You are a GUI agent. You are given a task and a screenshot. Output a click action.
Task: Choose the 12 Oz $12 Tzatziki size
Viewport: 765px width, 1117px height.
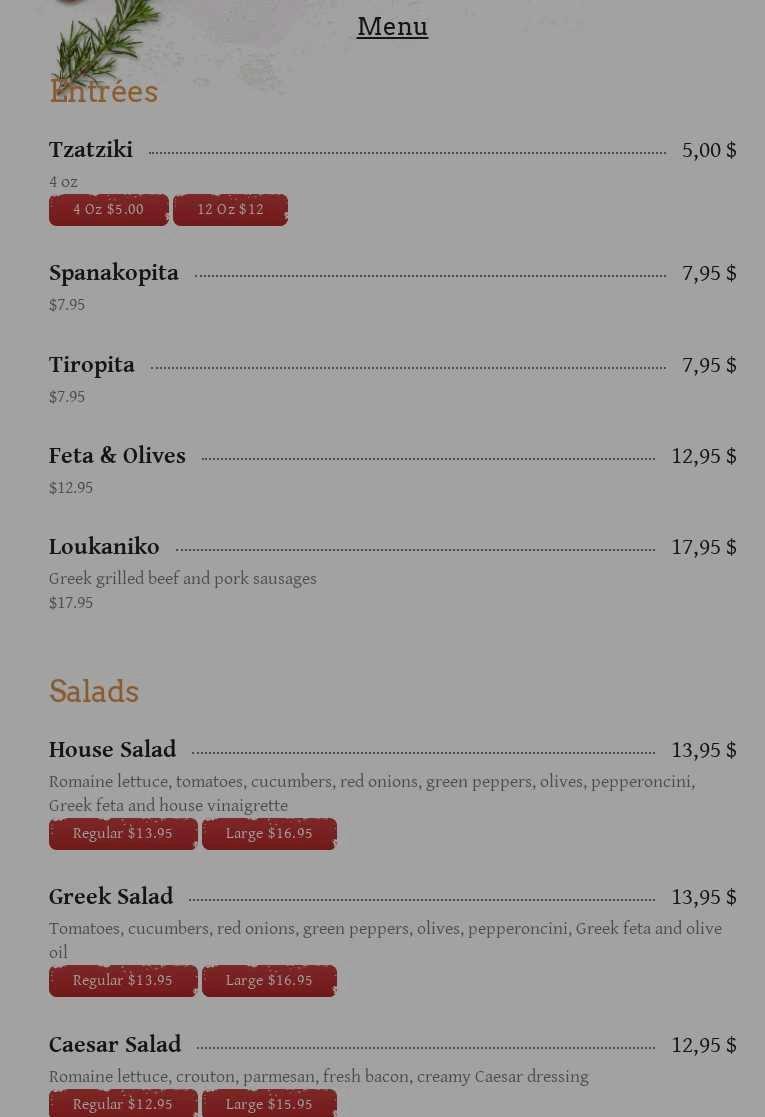pos(230,210)
